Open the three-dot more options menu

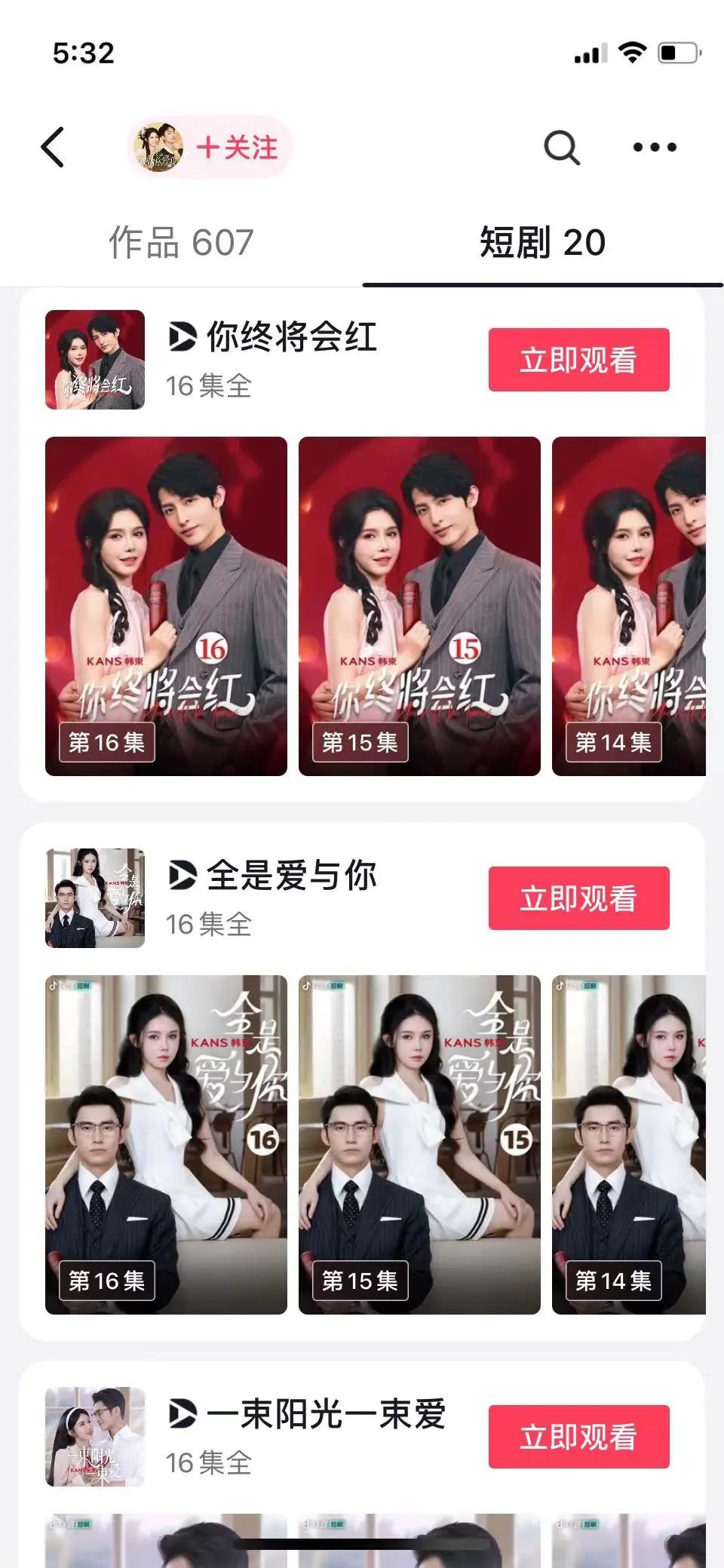[x=654, y=147]
